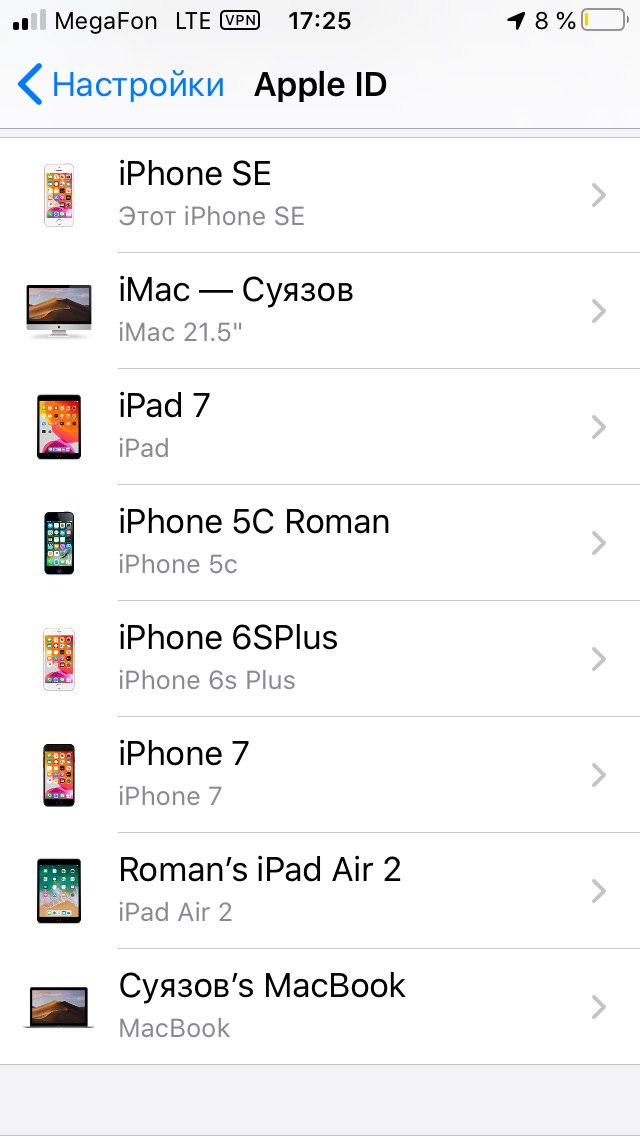The height and width of the screenshot is (1136, 640).
Task: Open the iMac — Суязов device details
Action: (x=320, y=311)
